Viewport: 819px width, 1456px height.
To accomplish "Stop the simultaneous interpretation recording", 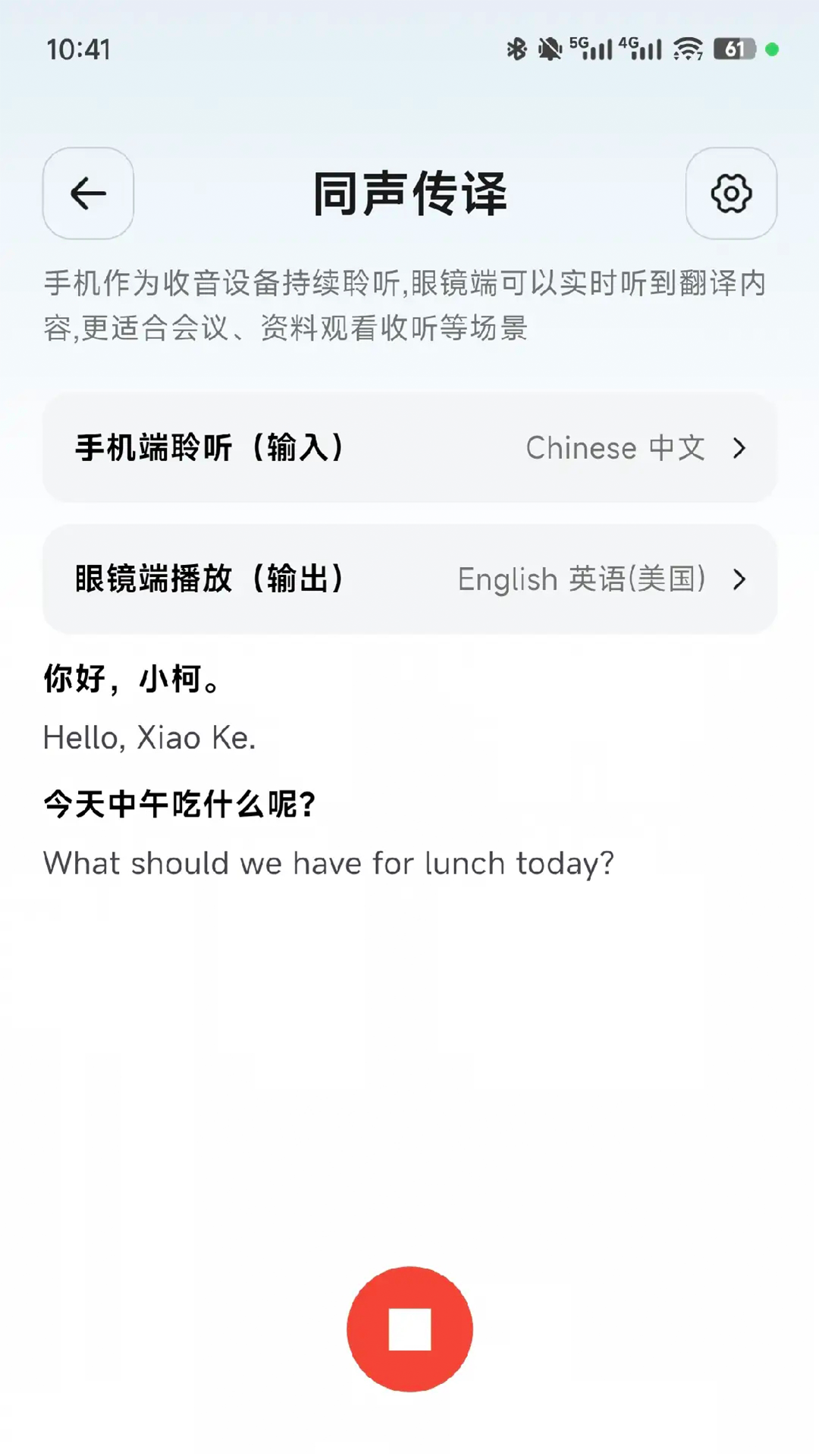I will (x=409, y=1329).
